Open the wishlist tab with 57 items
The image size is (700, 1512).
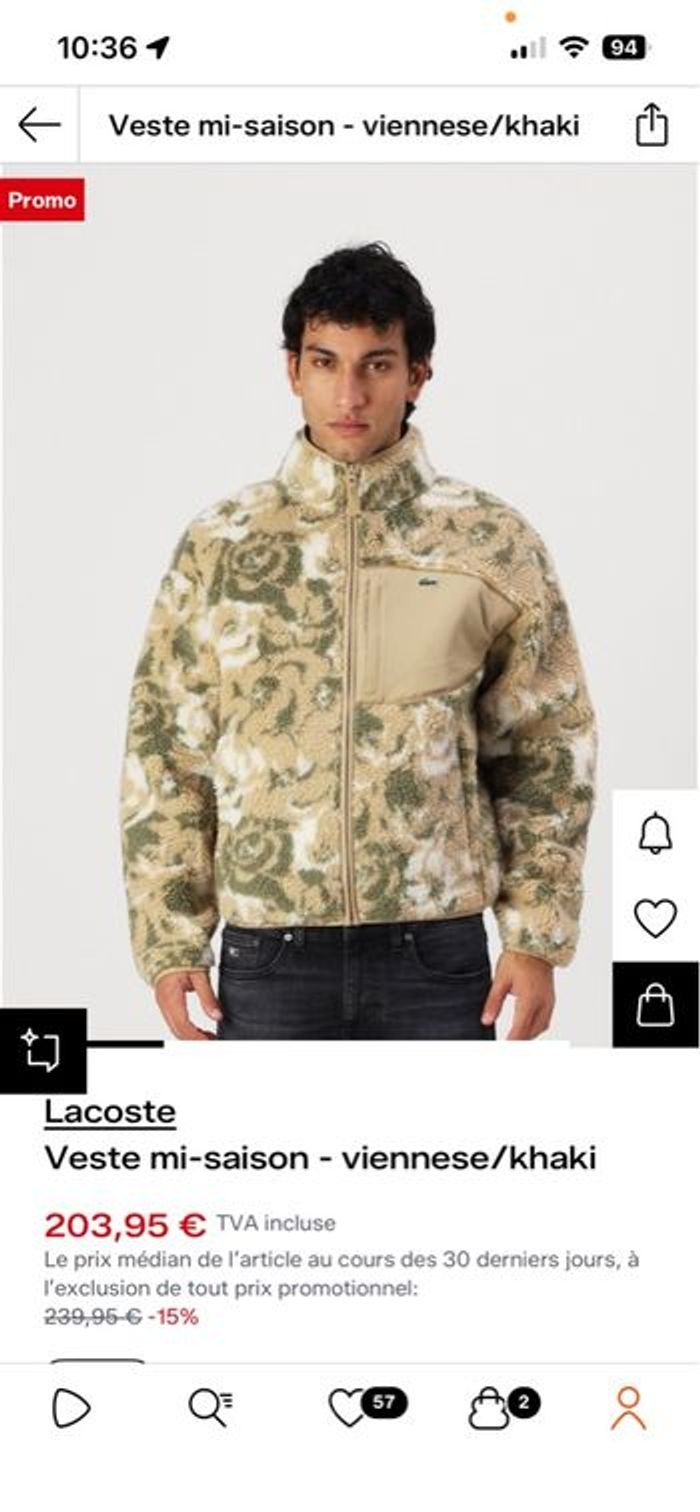coord(350,1409)
